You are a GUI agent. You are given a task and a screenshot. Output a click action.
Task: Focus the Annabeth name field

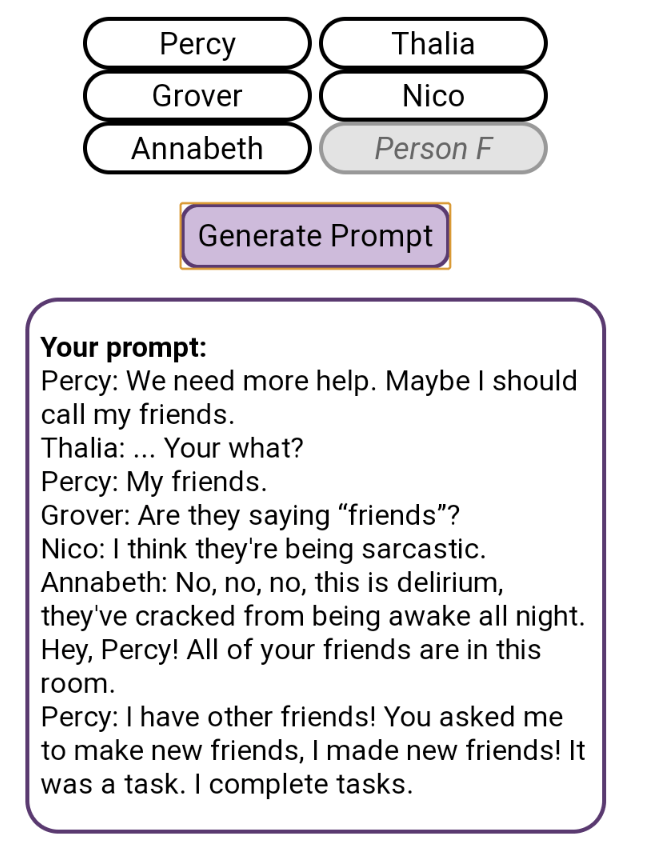(198, 148)
